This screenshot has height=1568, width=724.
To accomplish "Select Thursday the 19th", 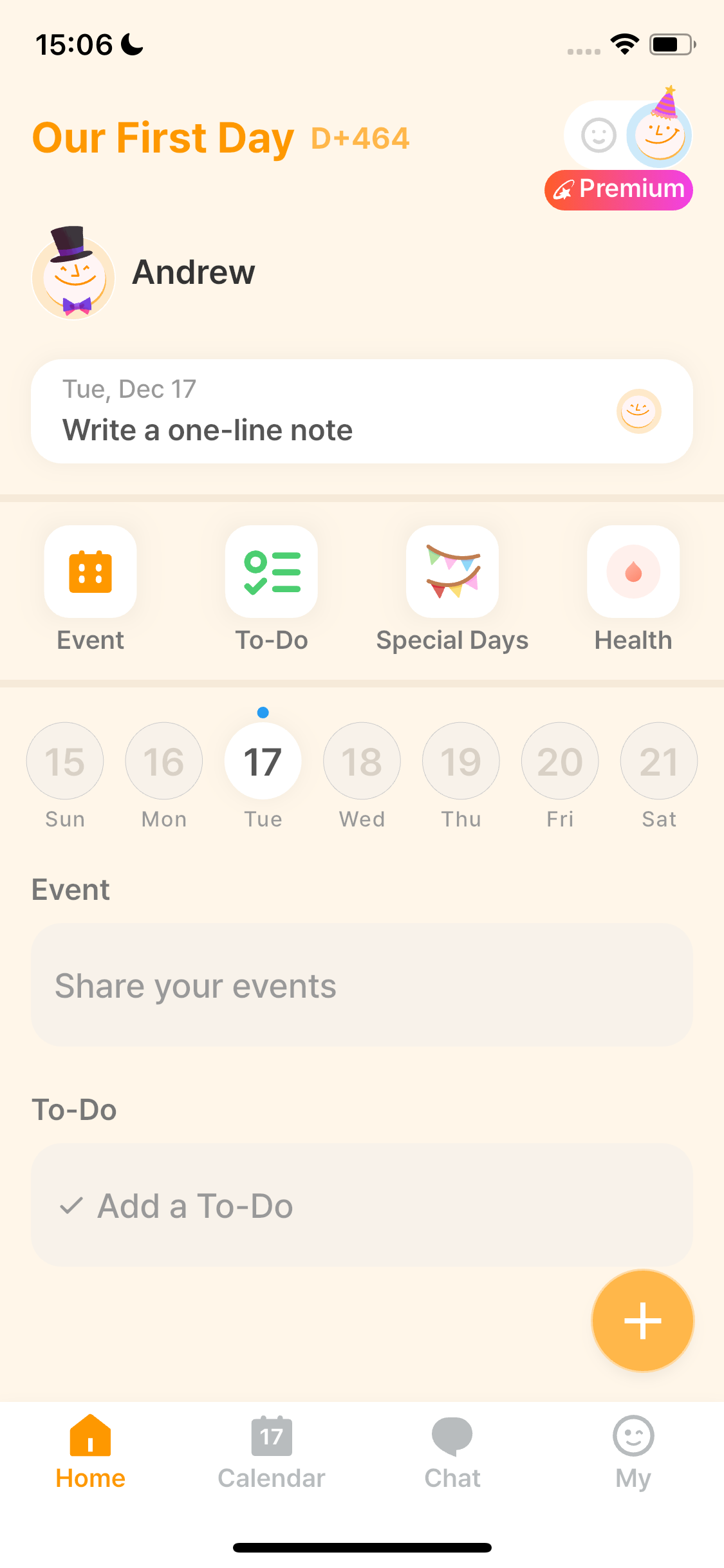I will click(x=461, y=761).
